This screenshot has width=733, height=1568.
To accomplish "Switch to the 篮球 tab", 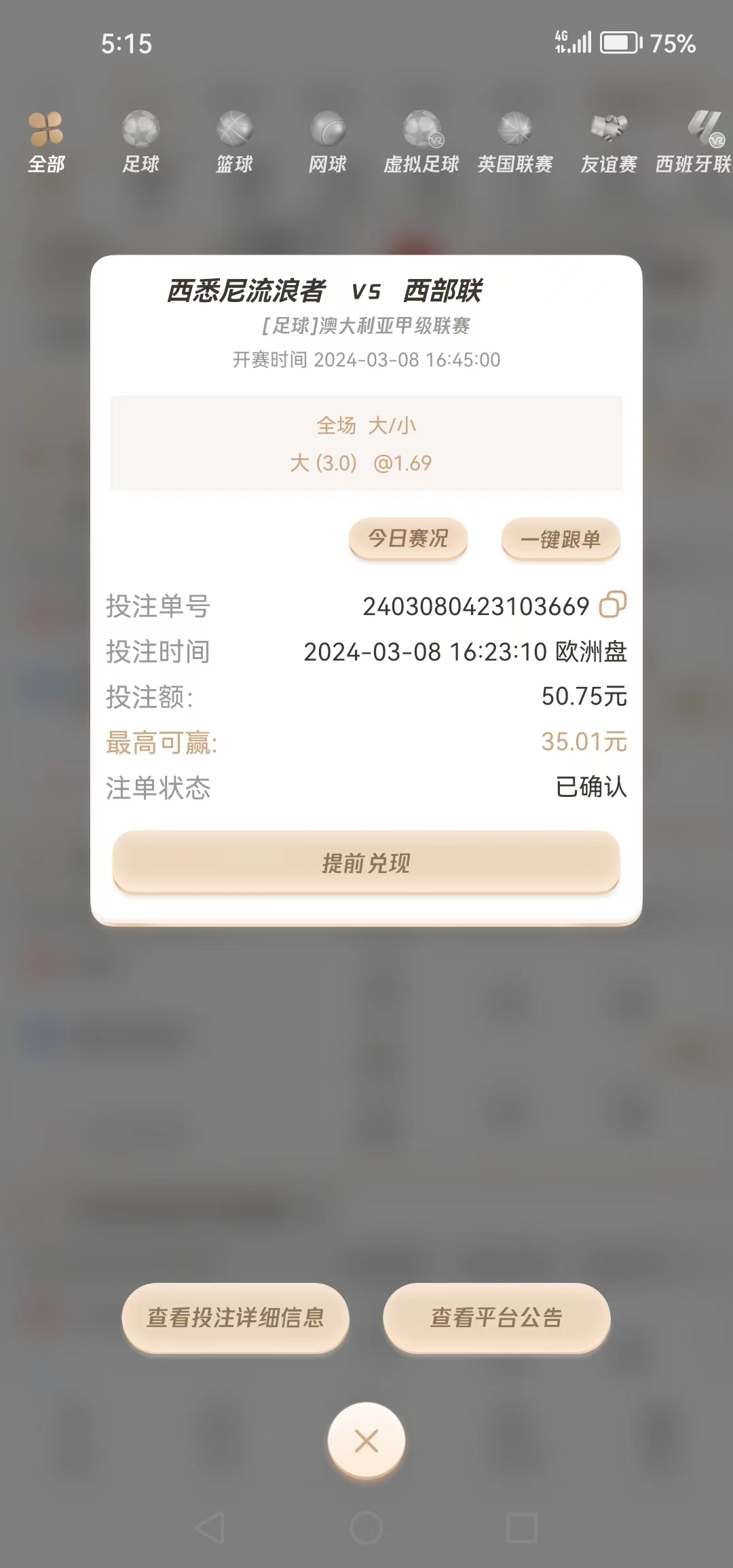I will 234,143.
